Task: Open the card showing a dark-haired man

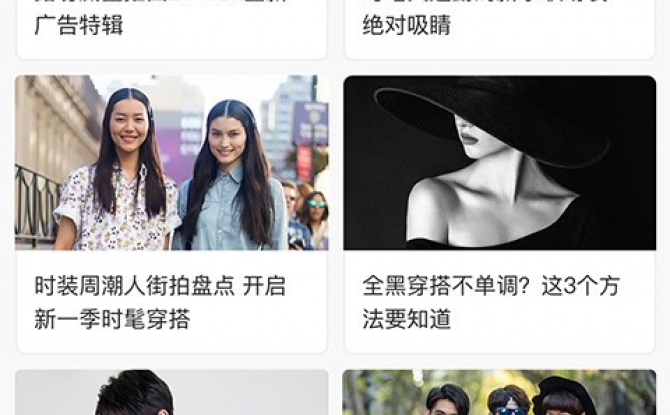Action: pyautogui.click(x=171, y=393)
